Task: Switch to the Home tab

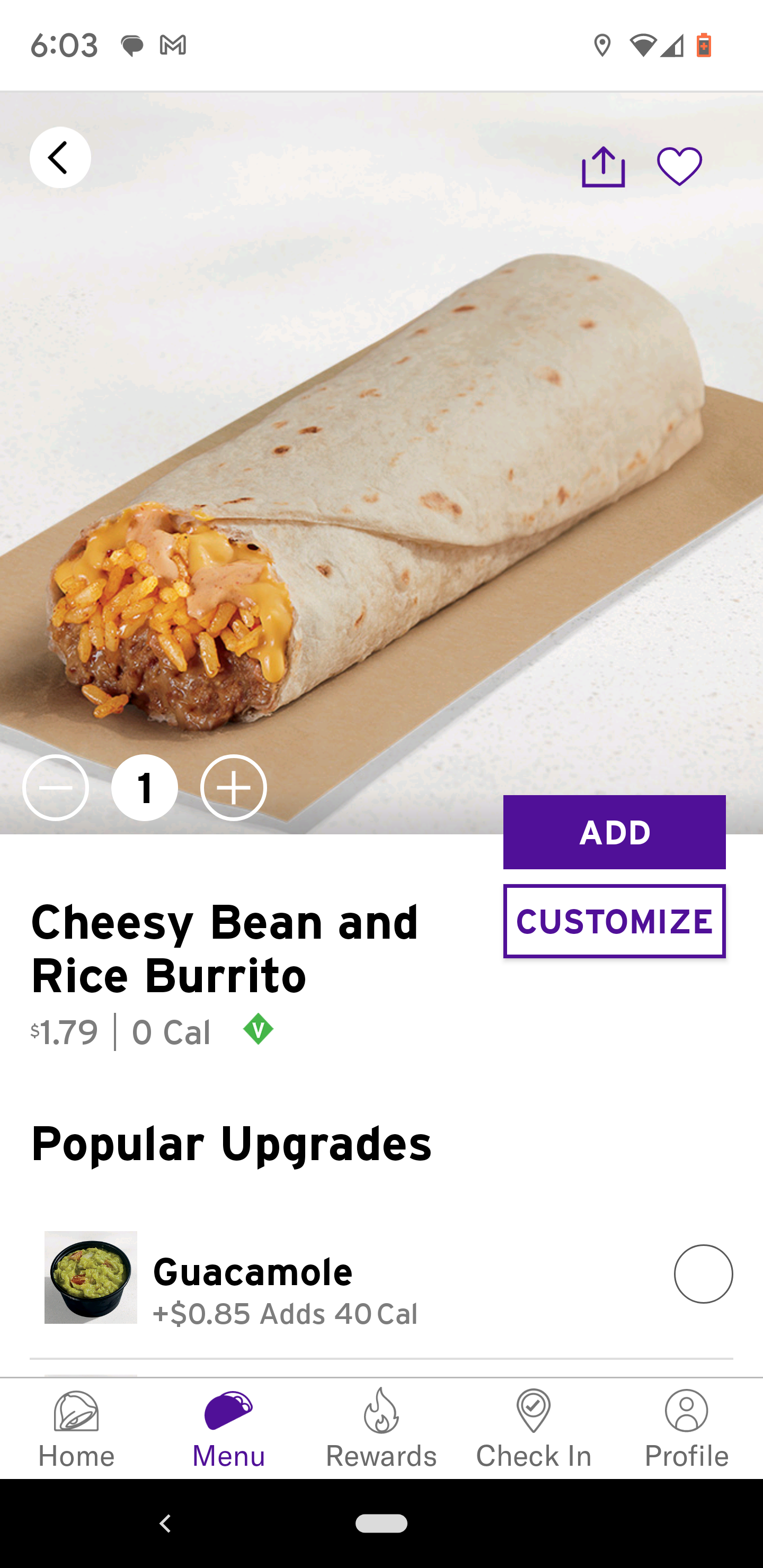Action: coord(76,1428)
